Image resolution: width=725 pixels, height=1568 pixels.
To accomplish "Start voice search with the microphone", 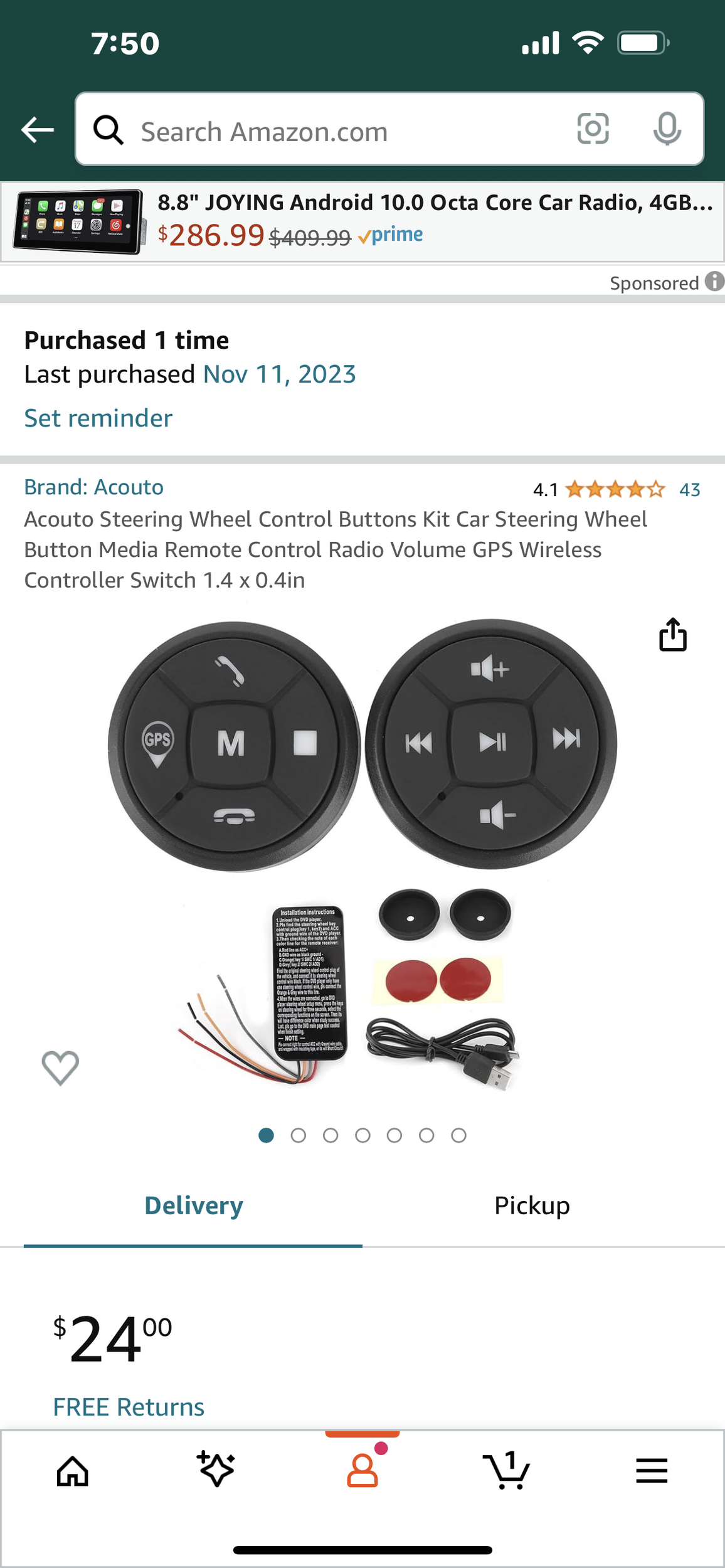I will (667, 129).
